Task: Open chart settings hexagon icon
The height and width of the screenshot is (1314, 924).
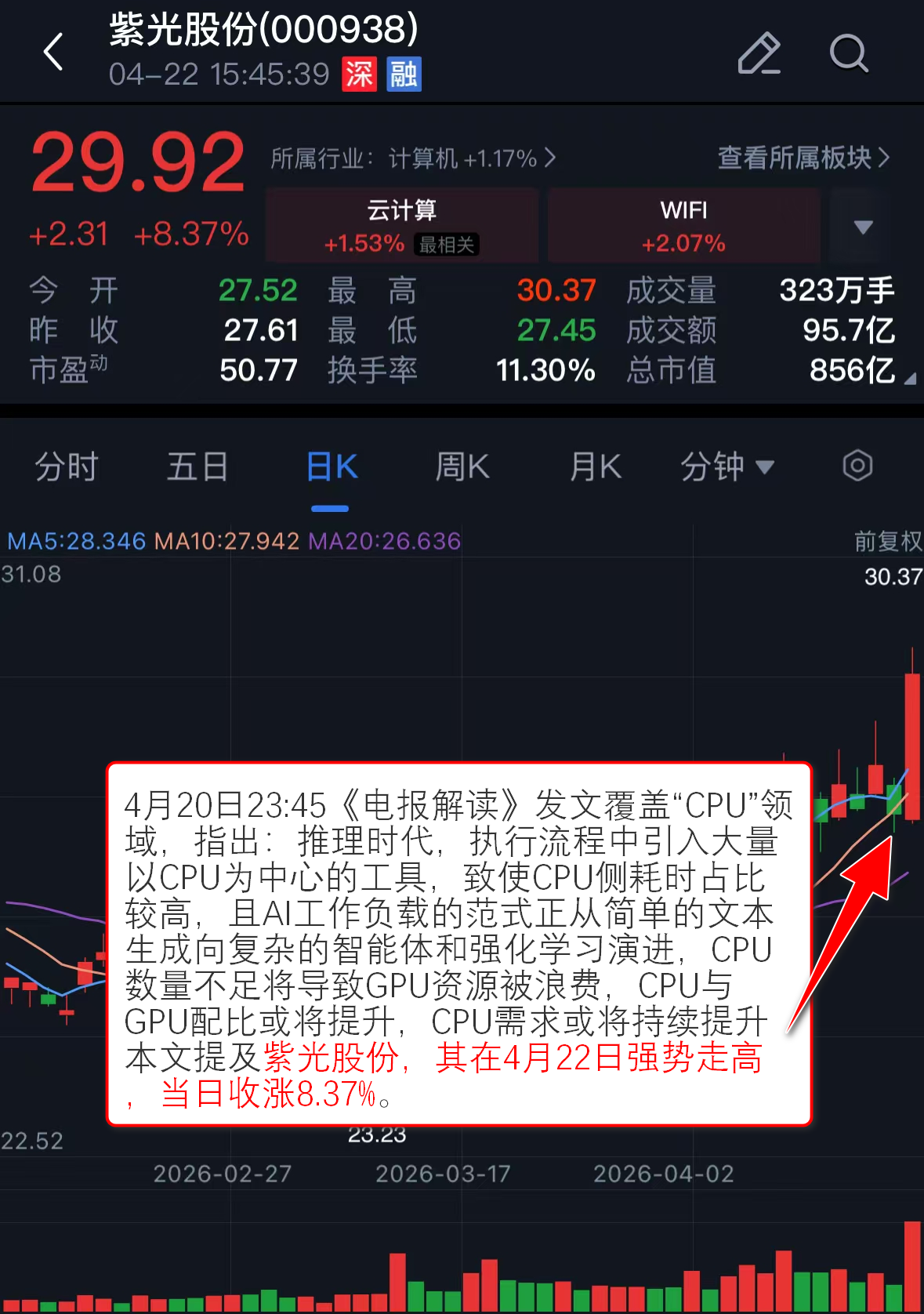Action: coord(857,466)
